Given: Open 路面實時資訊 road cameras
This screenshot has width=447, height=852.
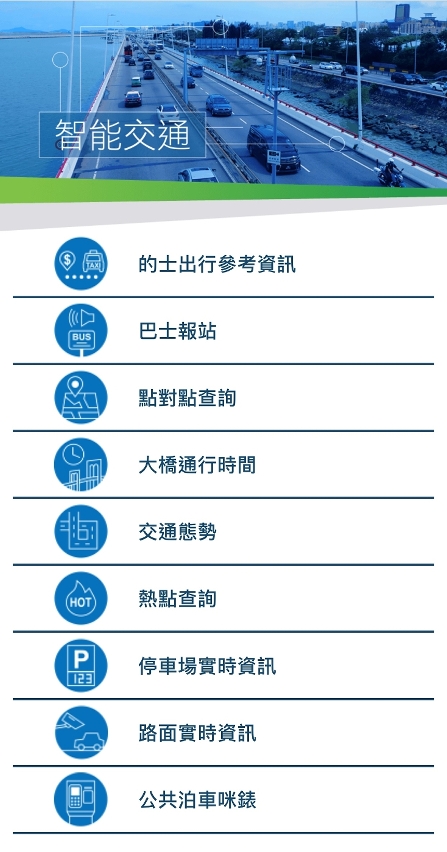Looking at the screenshot, I should (223, 732).
